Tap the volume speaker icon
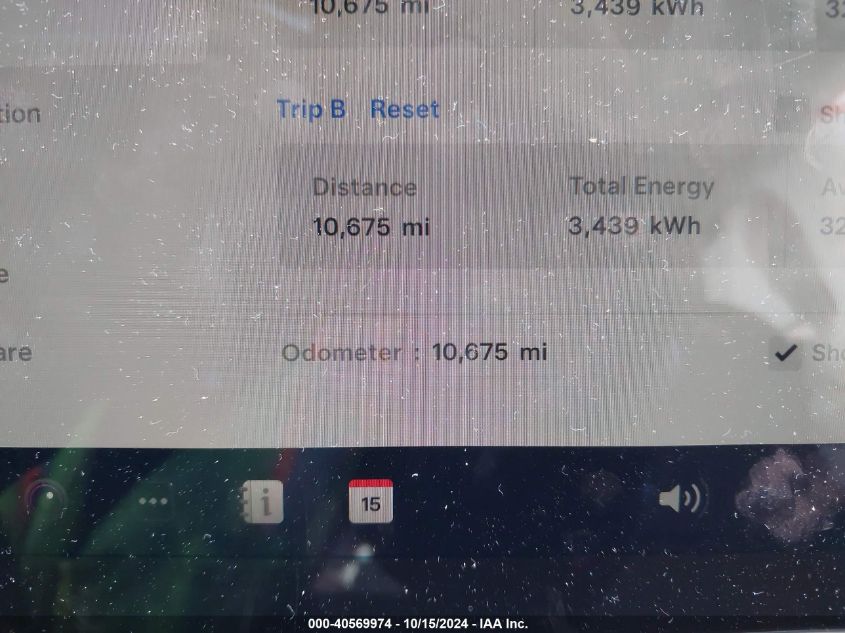 681,497
